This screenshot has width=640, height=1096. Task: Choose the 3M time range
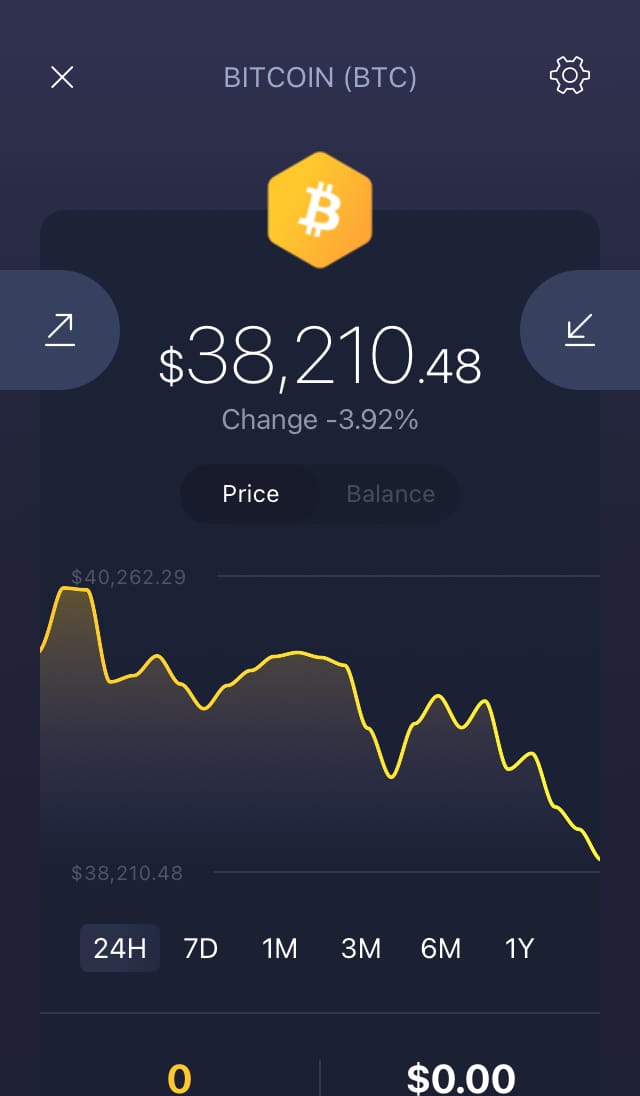pos(361,949)
